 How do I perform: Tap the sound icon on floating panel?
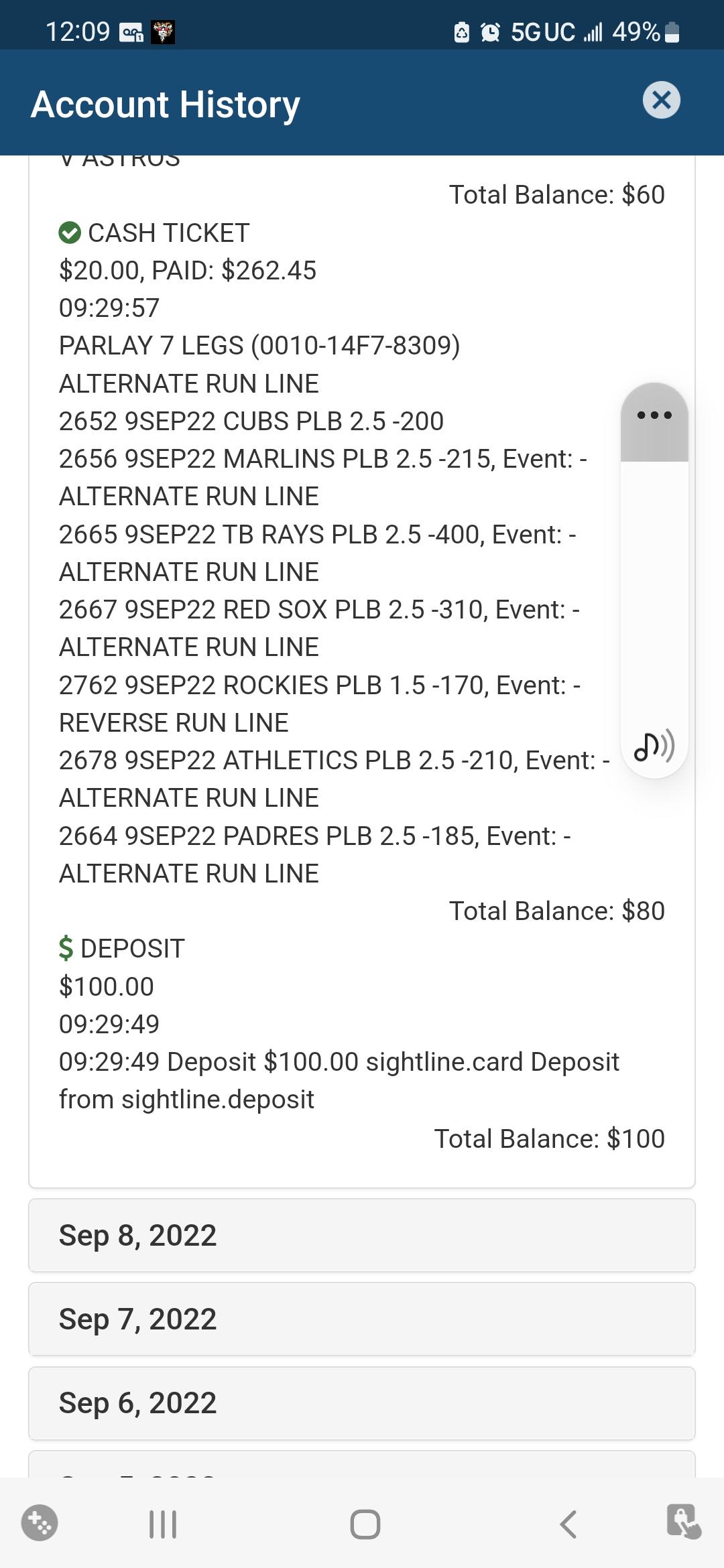pyautogui.click(x=654, y=745)
